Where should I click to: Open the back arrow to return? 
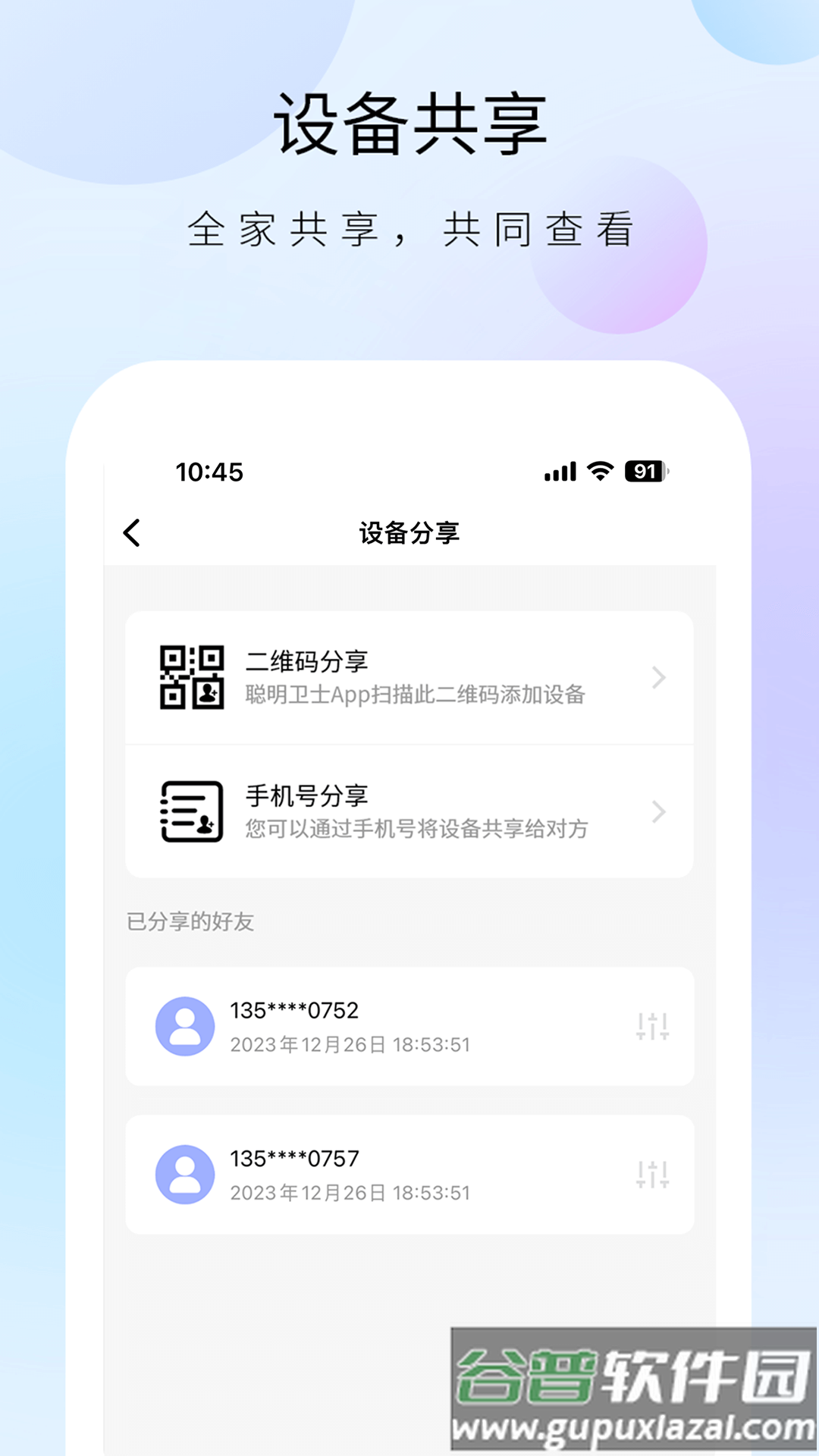[133, 533]
